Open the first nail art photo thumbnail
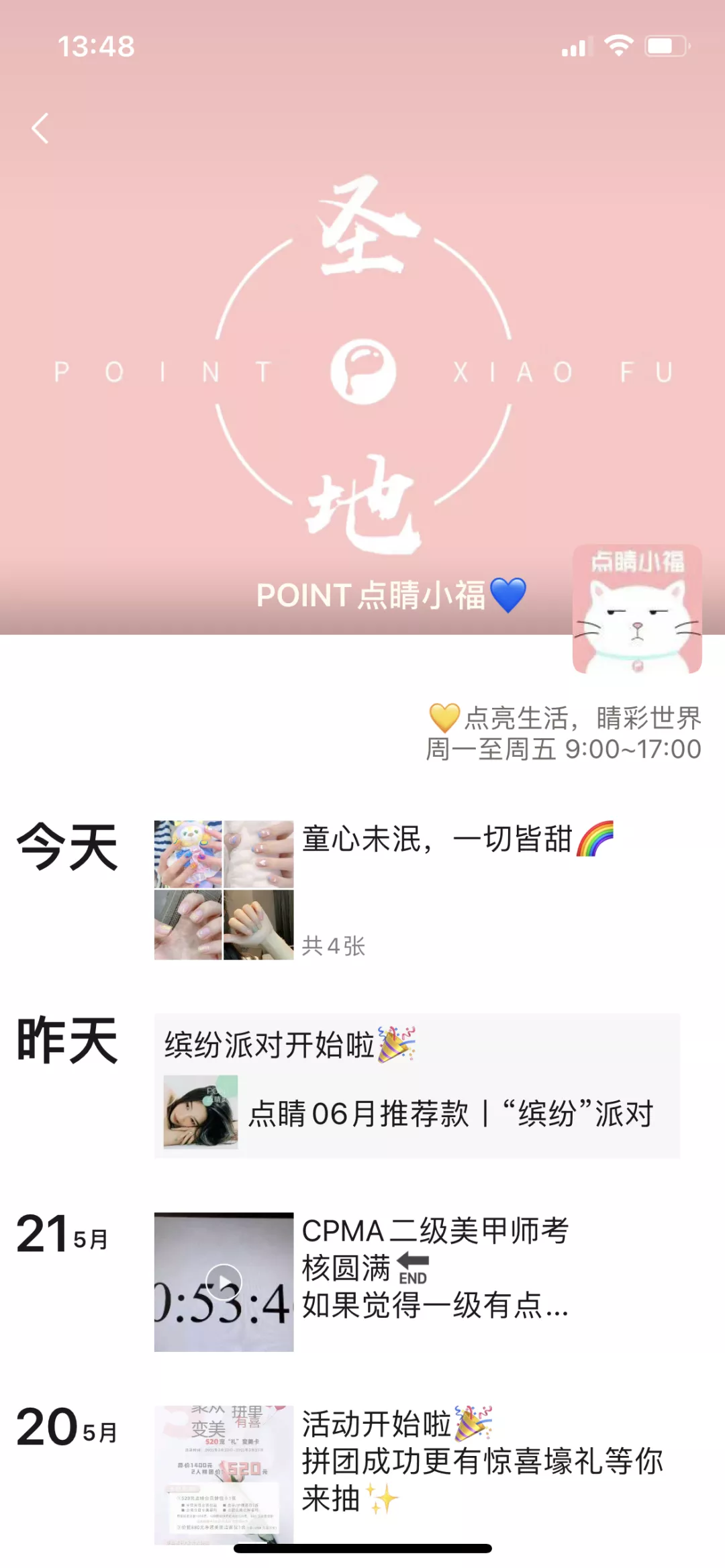 click(189, 852)
